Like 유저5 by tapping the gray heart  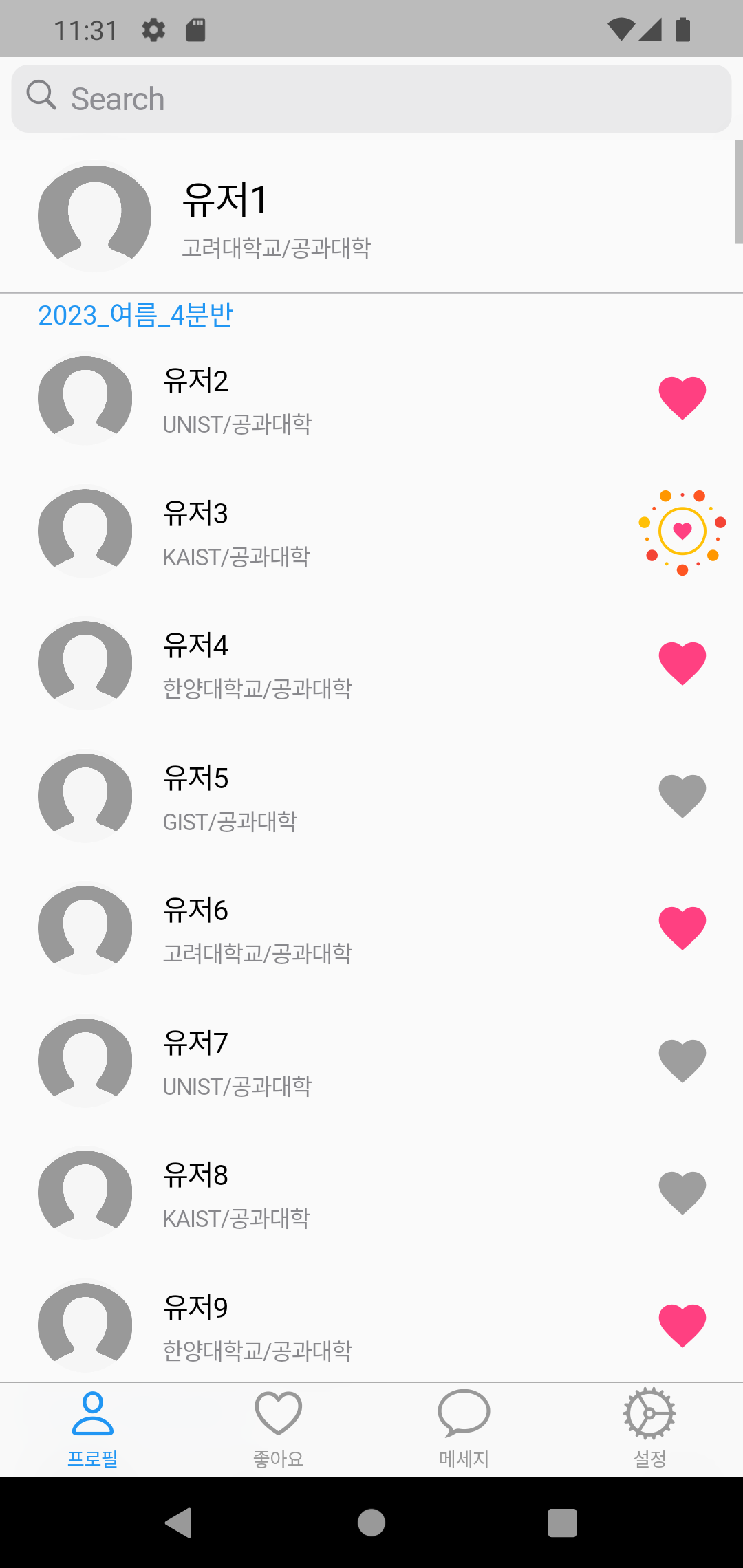pyautogui.click(x=682, y=796)
